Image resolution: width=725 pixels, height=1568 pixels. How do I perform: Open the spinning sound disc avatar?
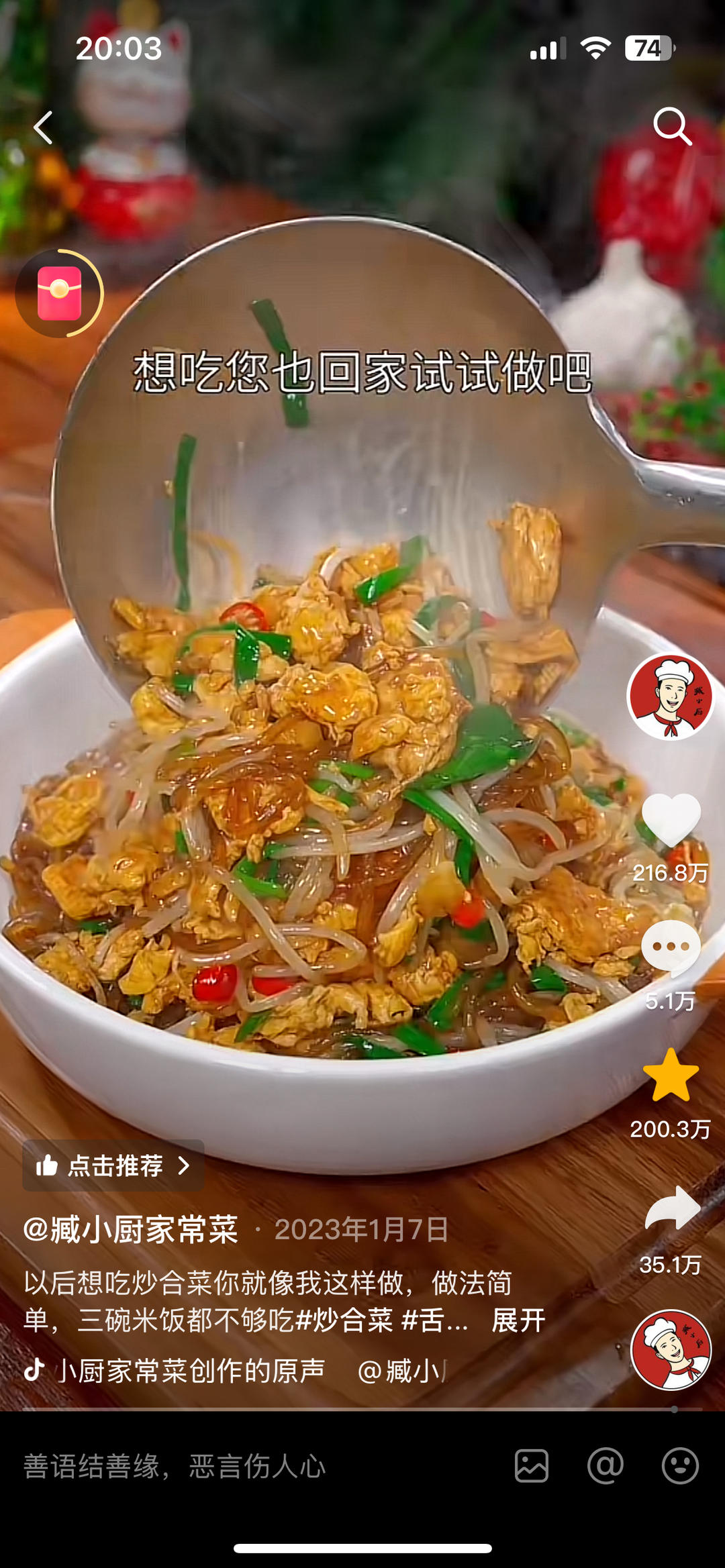(671, 1349)
